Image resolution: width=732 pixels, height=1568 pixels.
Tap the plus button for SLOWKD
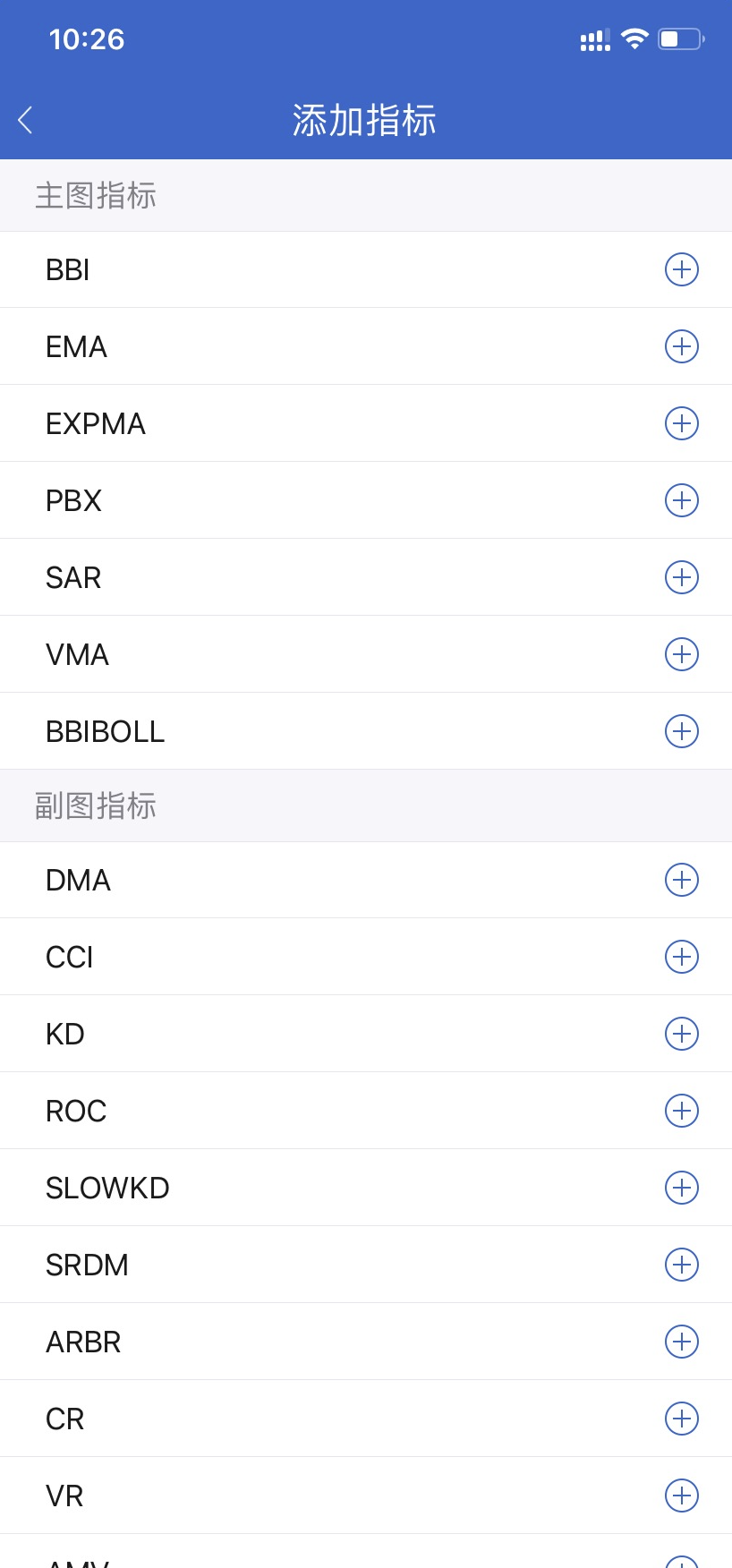coord(682,1188)
